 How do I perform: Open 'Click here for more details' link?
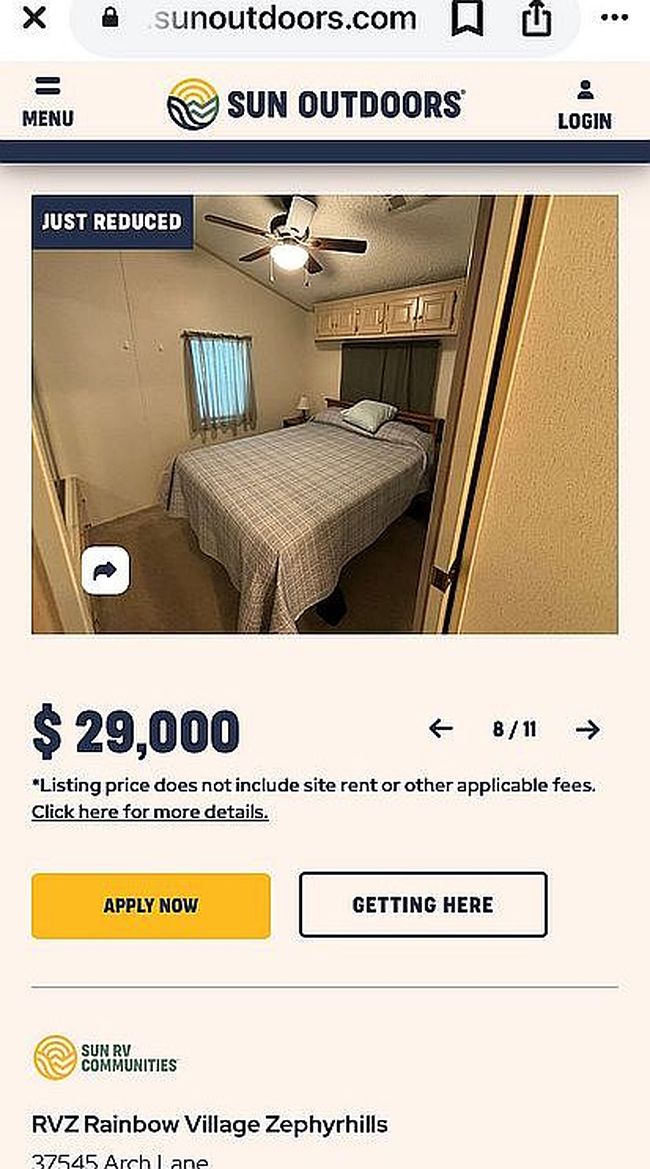click(150, 811)
